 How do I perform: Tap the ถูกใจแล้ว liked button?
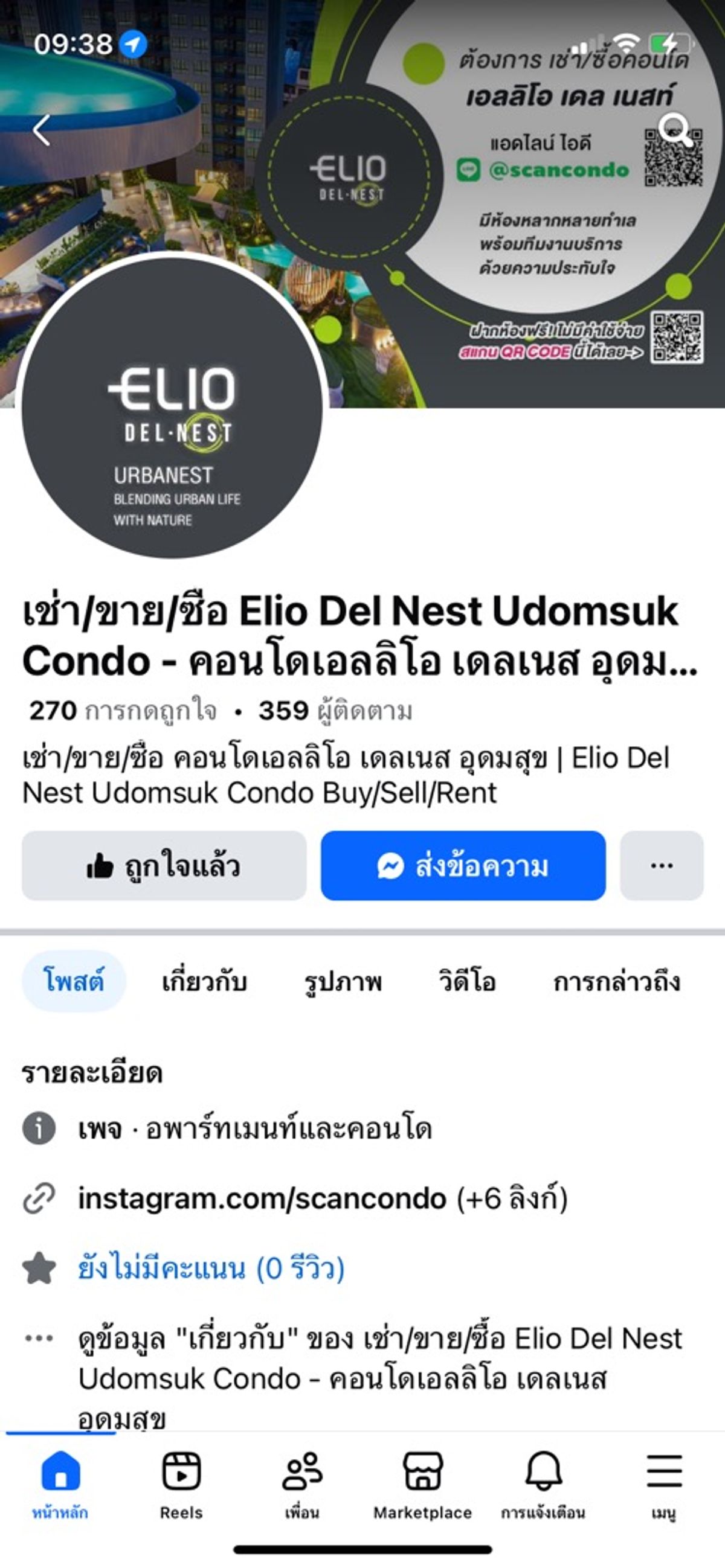[164, 866]
